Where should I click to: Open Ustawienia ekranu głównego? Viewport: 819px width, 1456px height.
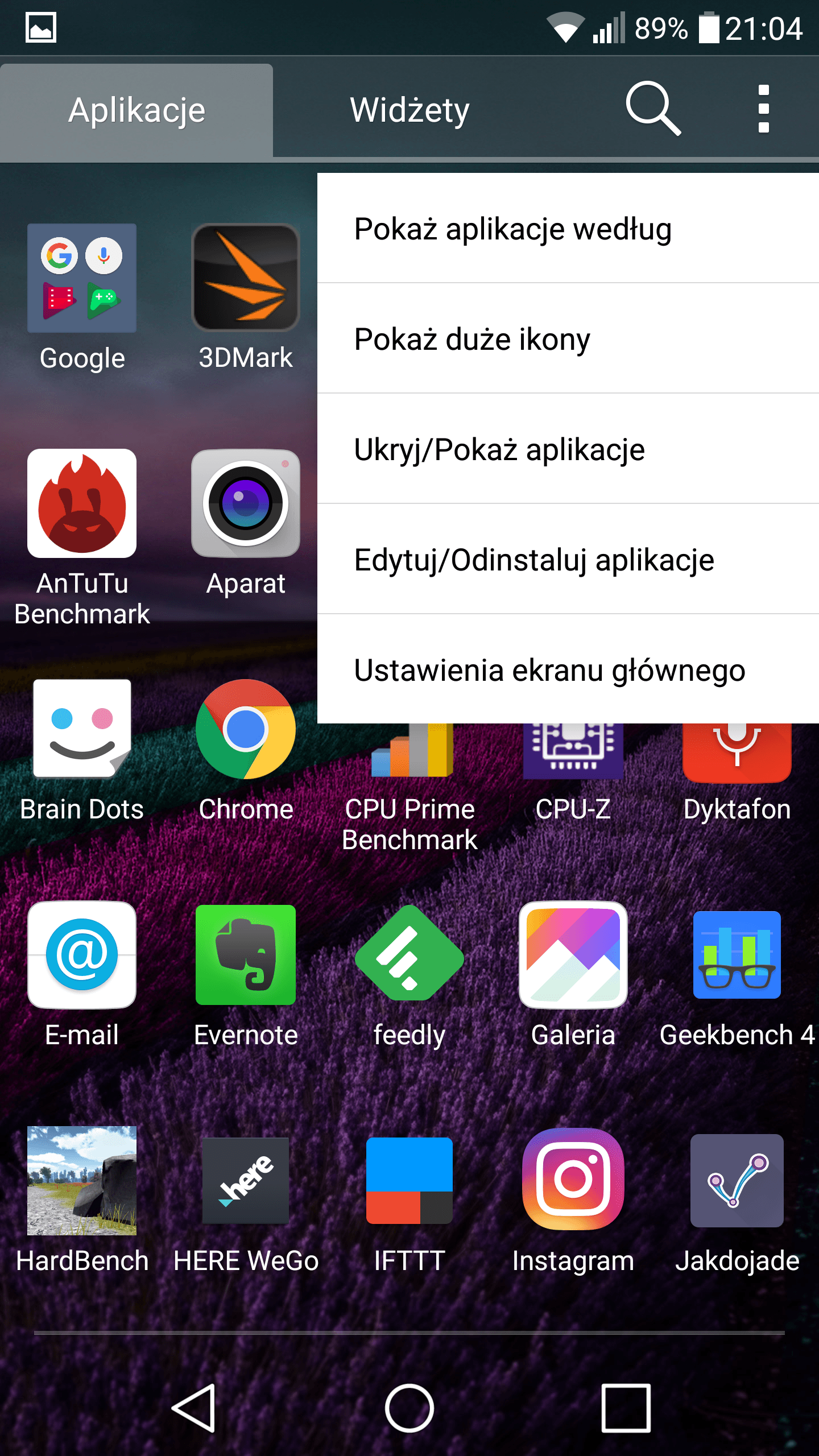[x=568, y=669]
